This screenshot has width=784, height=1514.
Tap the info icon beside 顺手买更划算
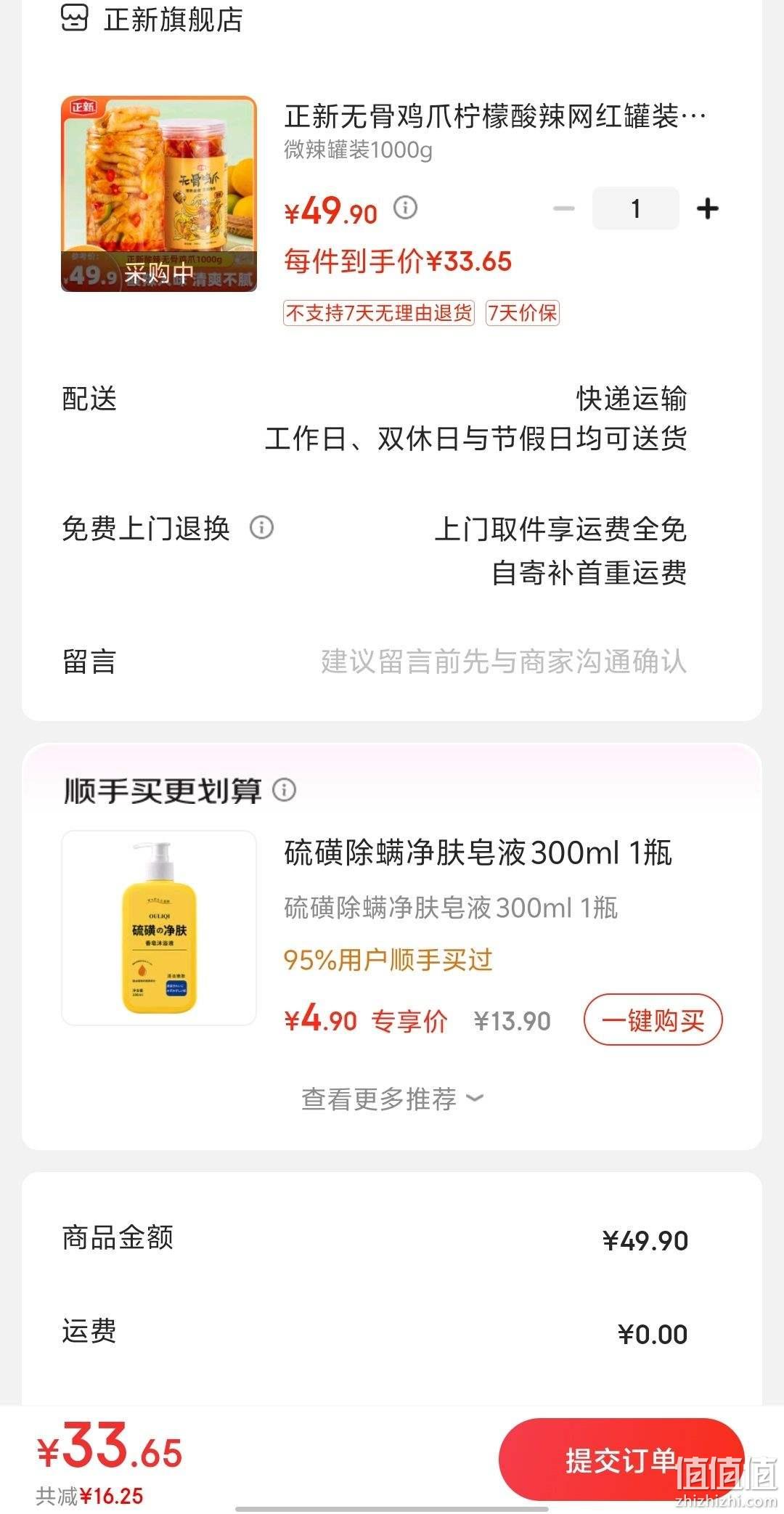pos(285,790)
